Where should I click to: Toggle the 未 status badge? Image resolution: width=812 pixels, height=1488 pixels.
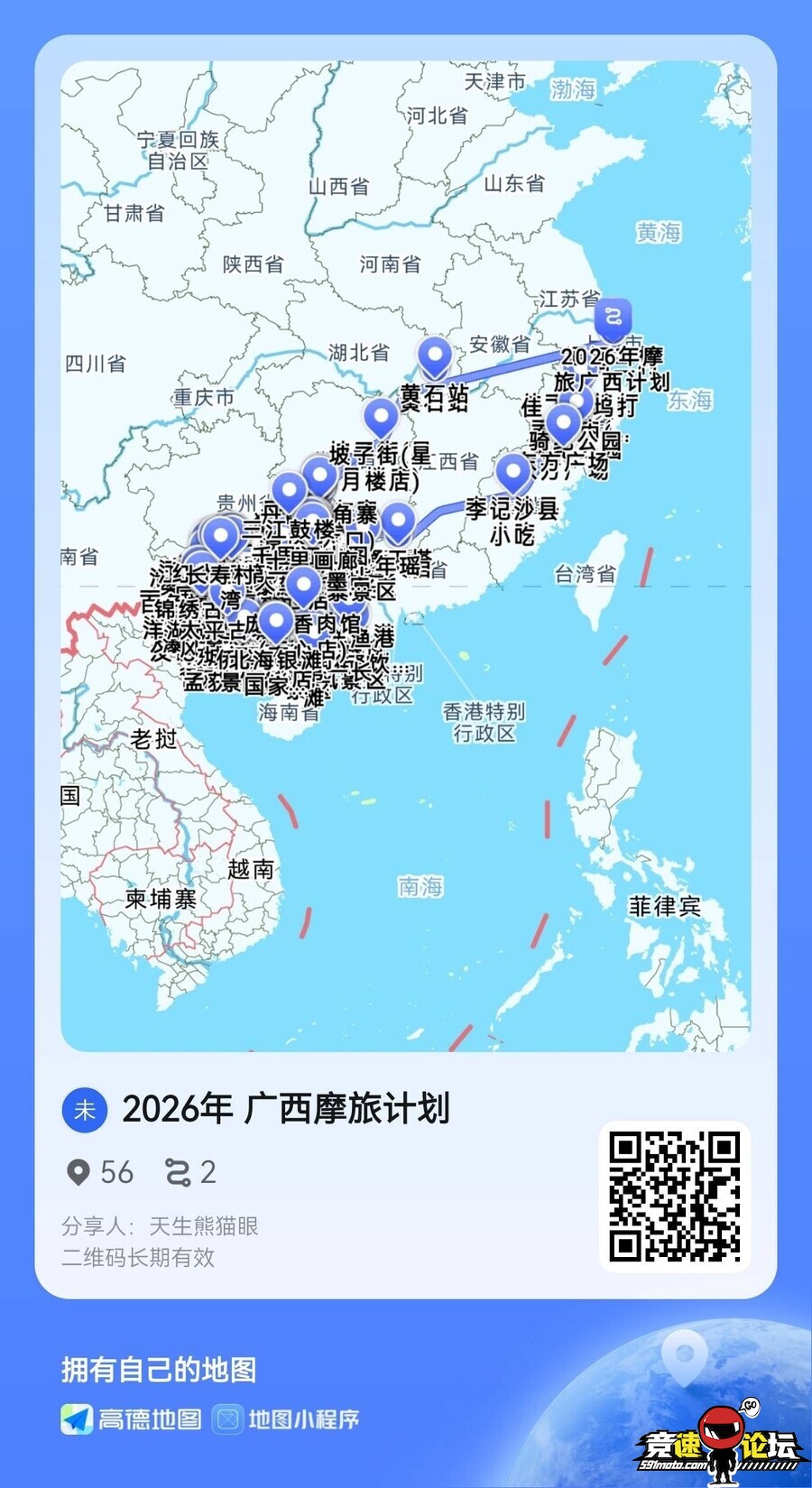(x=84, y=1112)
